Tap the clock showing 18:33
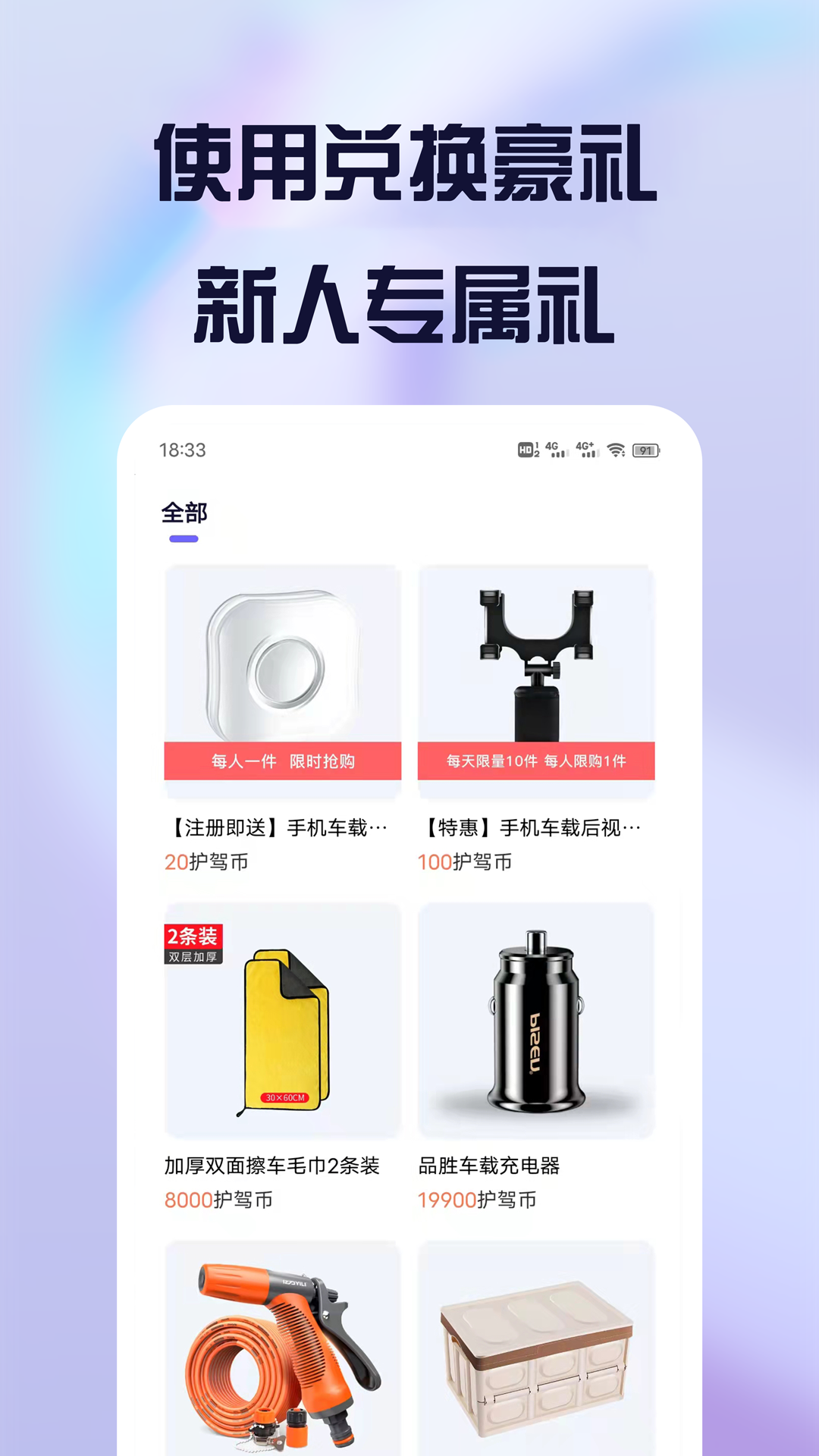The width and height of the screenshot is (819, 1456). pyautogui.click(x=182, y=449)
